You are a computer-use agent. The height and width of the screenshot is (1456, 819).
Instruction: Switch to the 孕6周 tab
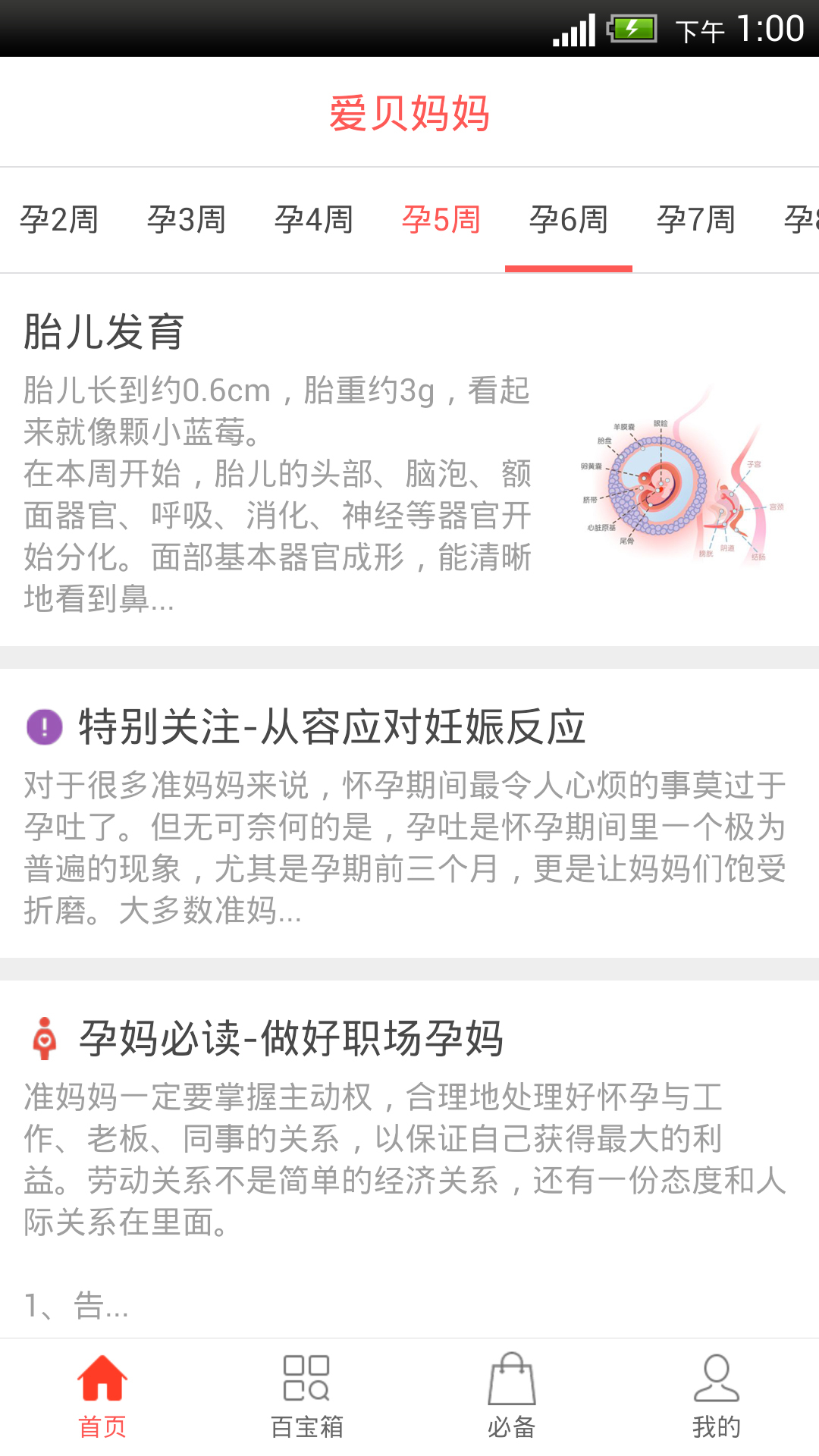click(569, 220)
